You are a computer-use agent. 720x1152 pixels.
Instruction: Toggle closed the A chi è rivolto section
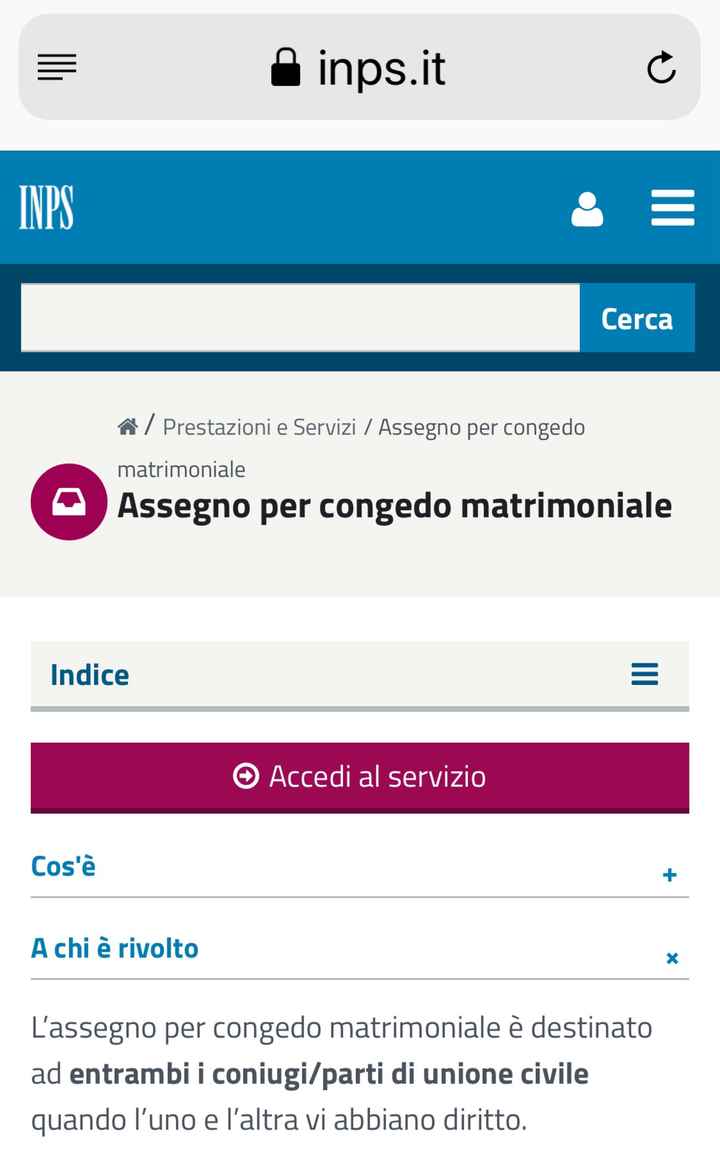coord(672,957)
